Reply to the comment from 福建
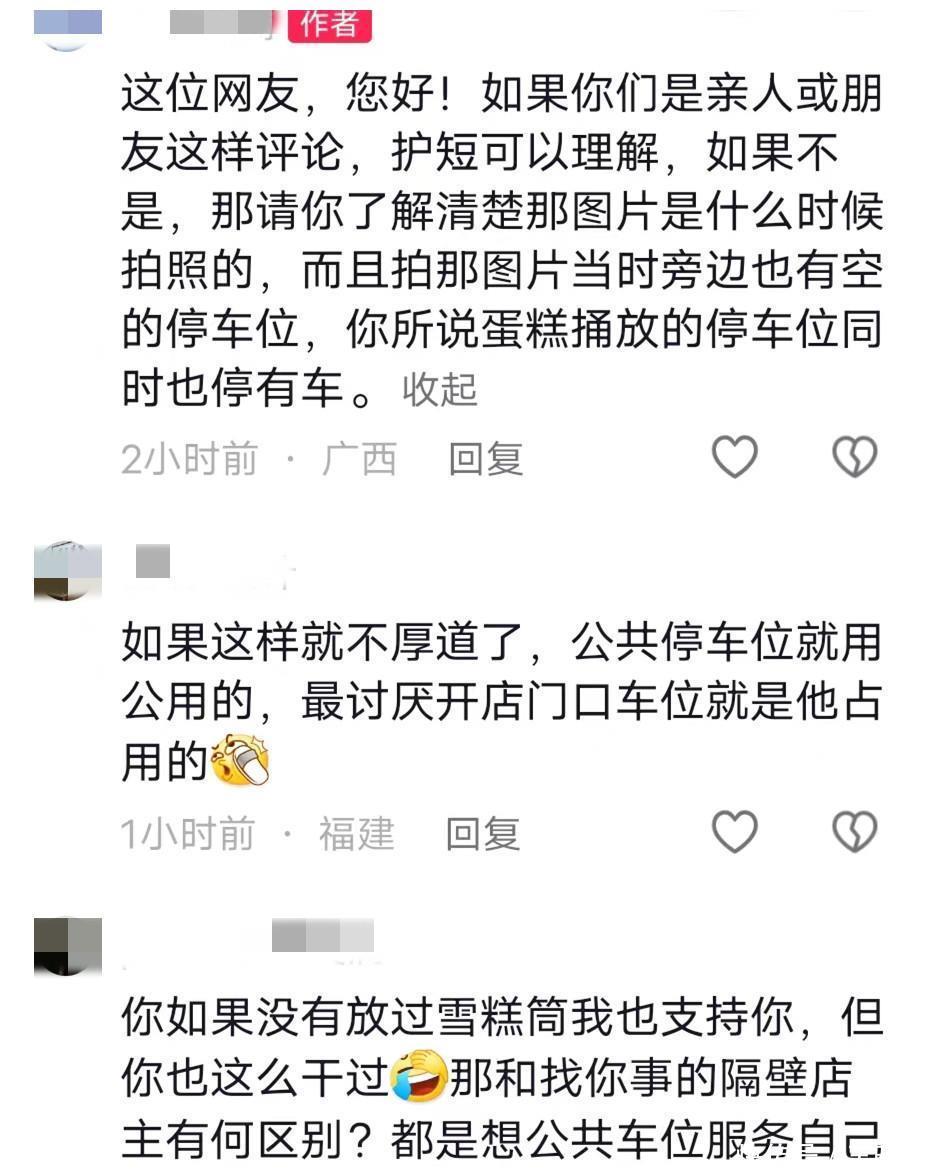The height and width of the screenshot is (1175, 935). pyautogui.click(x=482, y=833)
